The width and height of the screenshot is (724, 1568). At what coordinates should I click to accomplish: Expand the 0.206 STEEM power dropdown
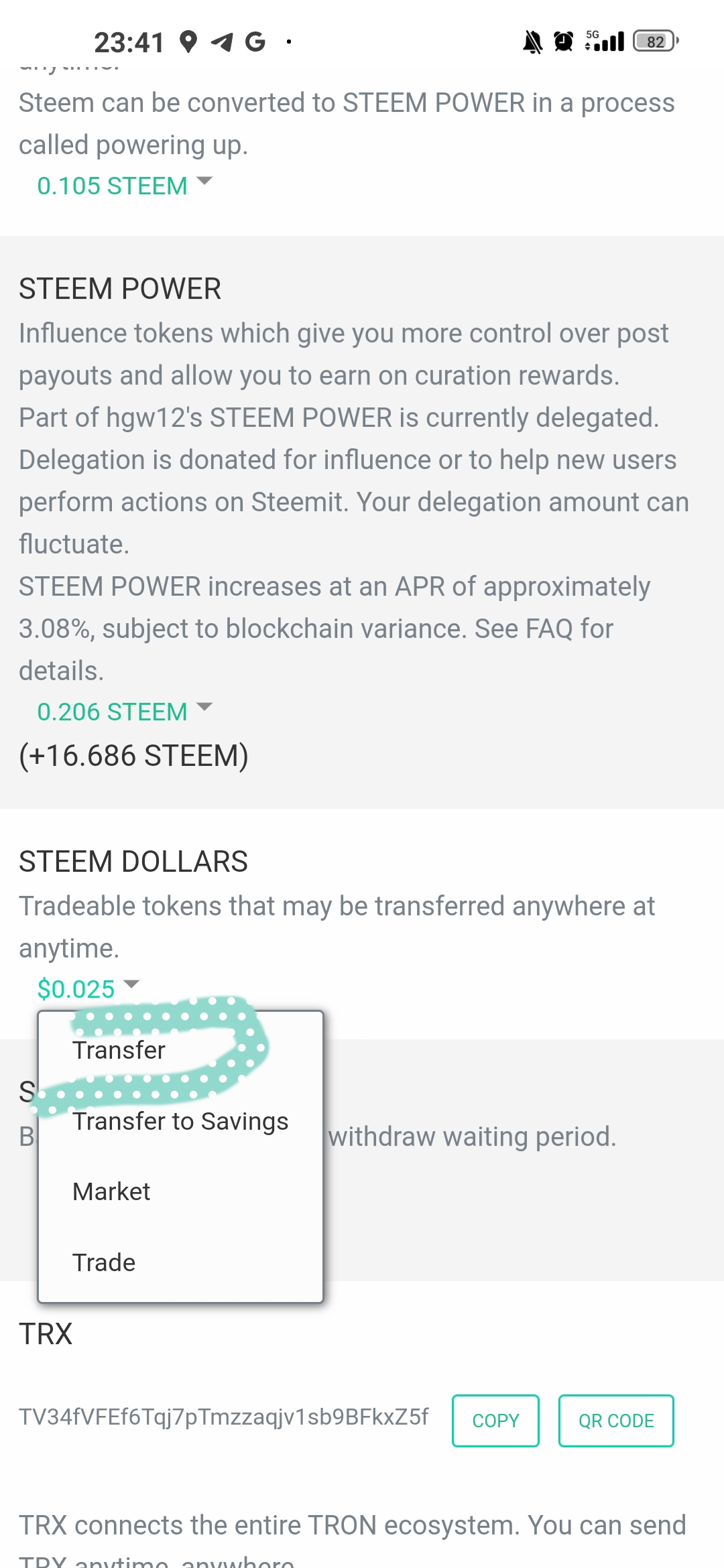[124, 712]
